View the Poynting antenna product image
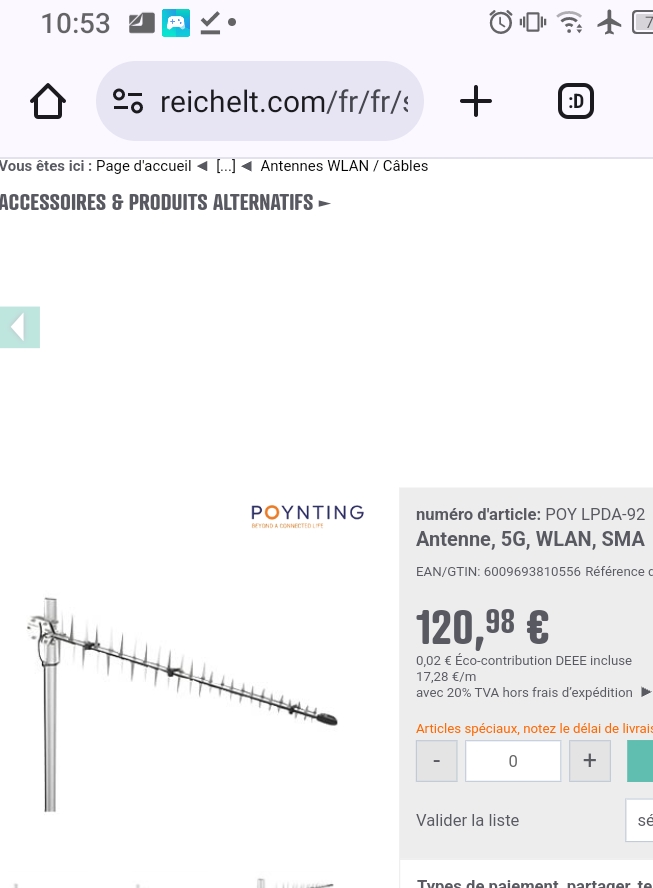Screen dimensions: 653x888 [x=185, y=690]
